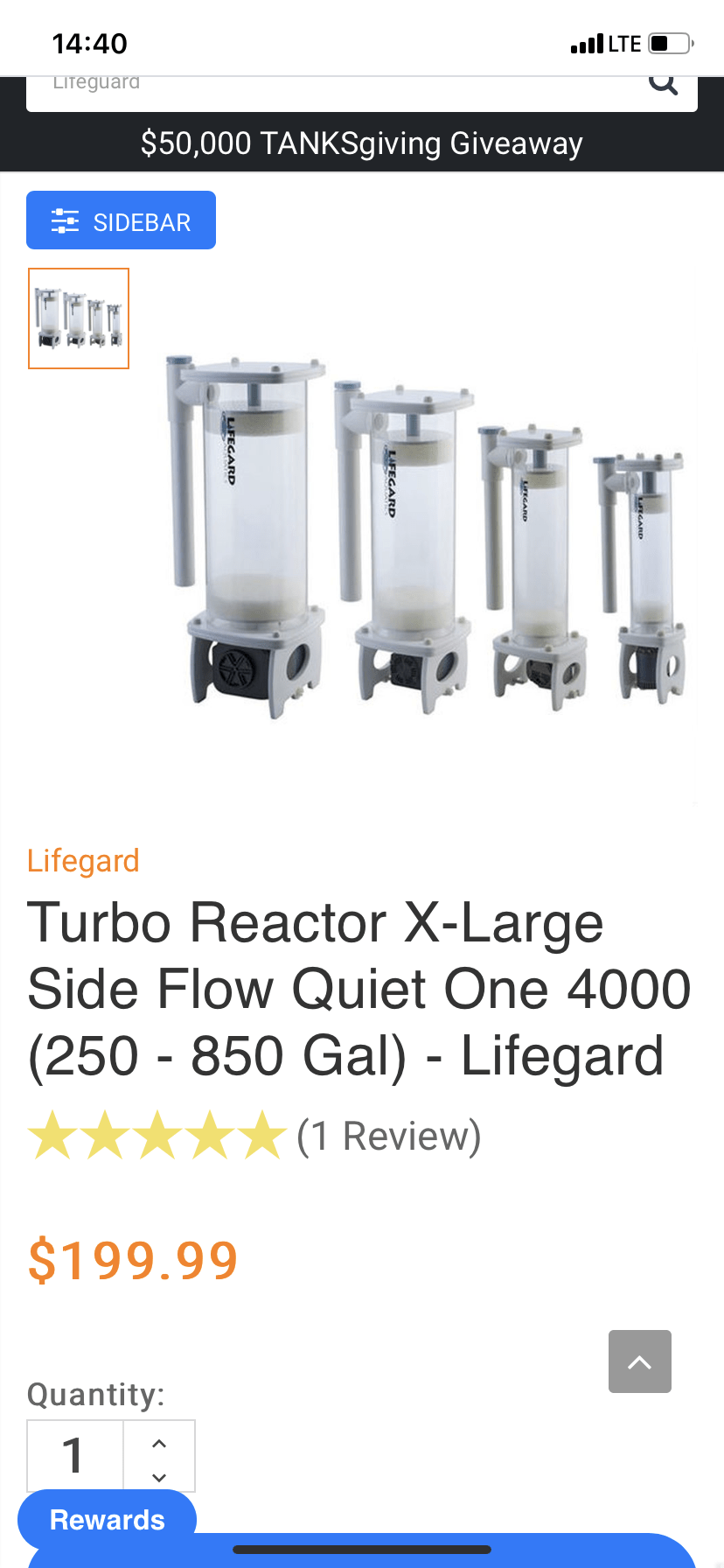The height and width of the screenshot is (1568, 724).
Task: Open the $50,000 TANKSgiving Giveaway banner
Action: [x=362, y=143]
